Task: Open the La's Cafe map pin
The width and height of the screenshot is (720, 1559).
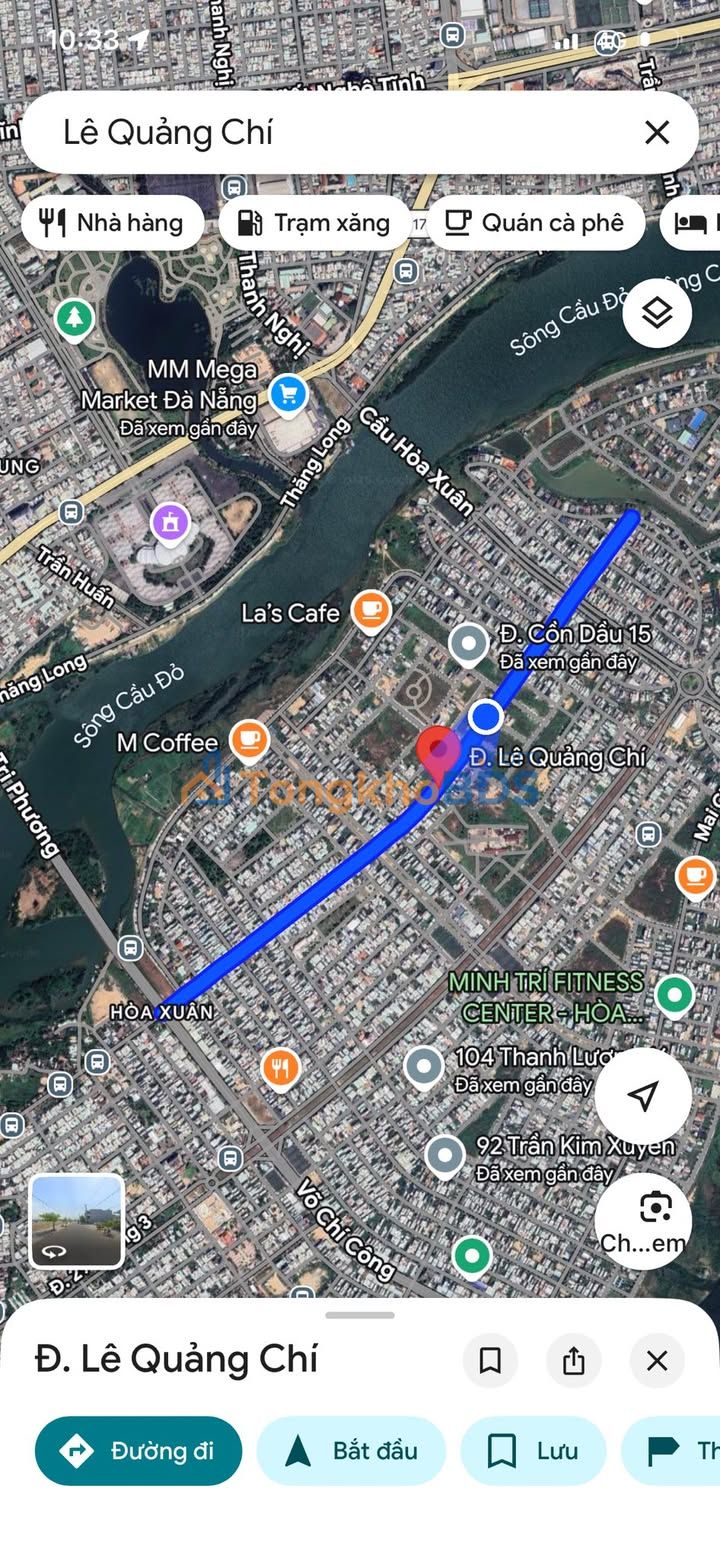Action: pos(371,612)
